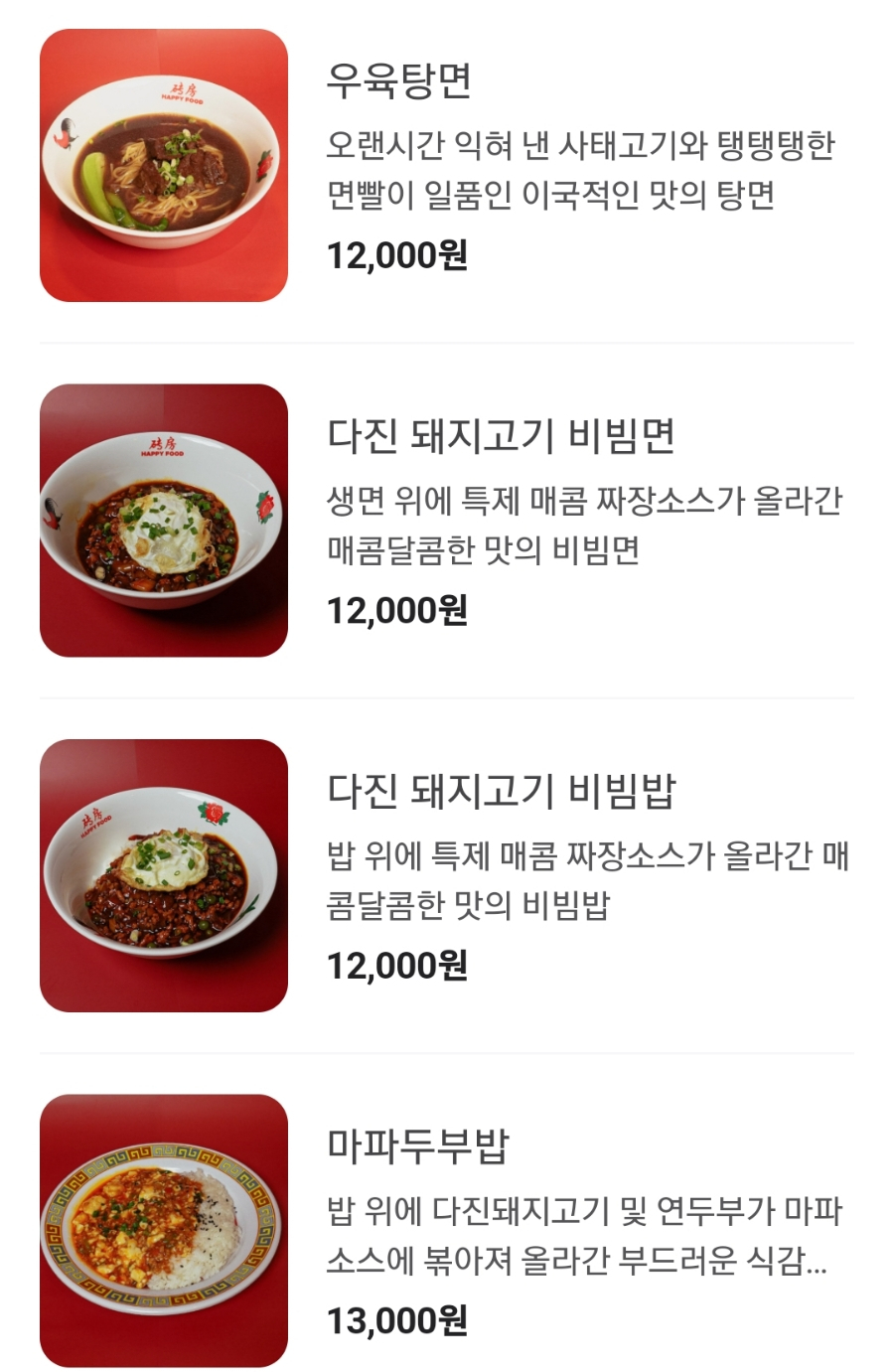The height and width of the screenshot is (1372, 894).
Task: Select 다진 돼지고기 비빔면 dish
Action: point(502,435)
